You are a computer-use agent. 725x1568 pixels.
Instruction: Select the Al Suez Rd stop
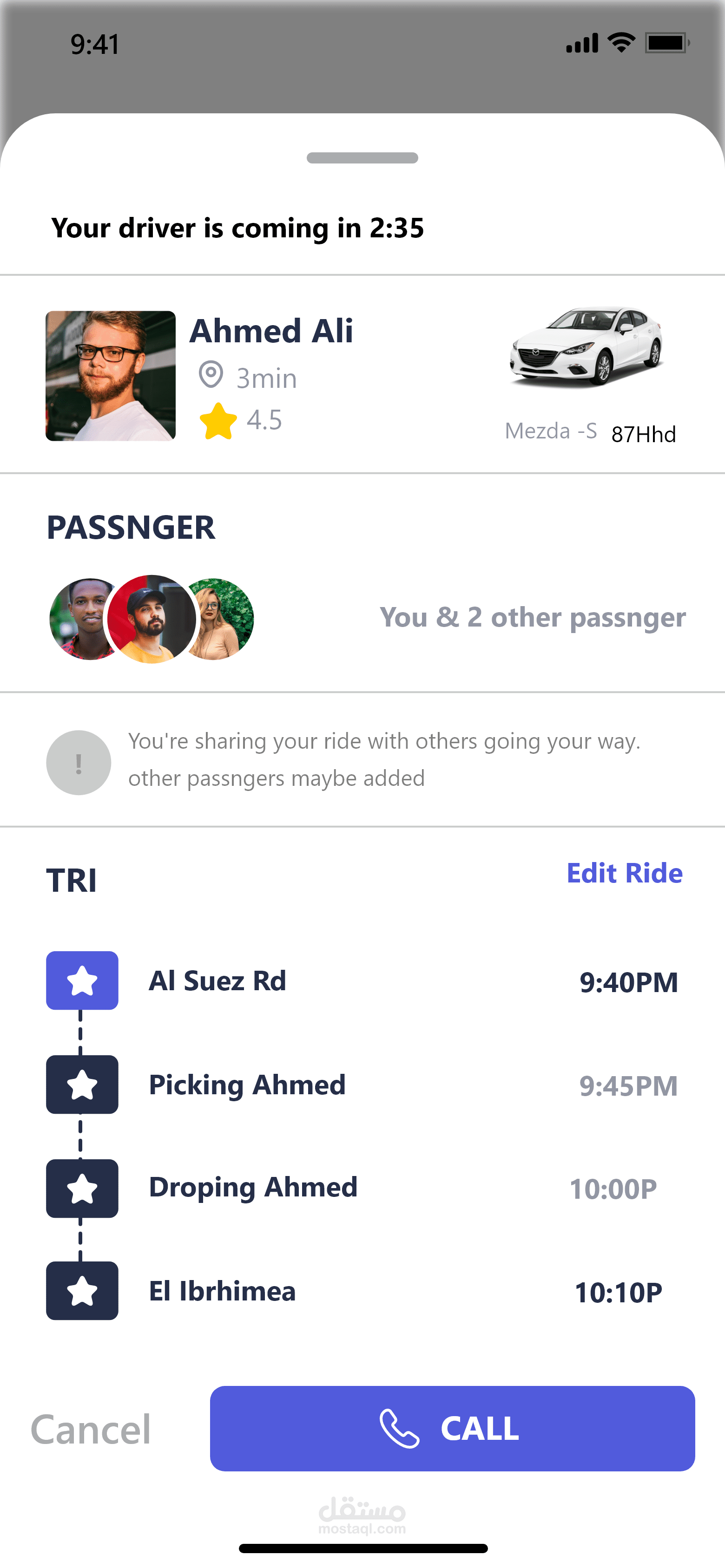click(217, 980)
